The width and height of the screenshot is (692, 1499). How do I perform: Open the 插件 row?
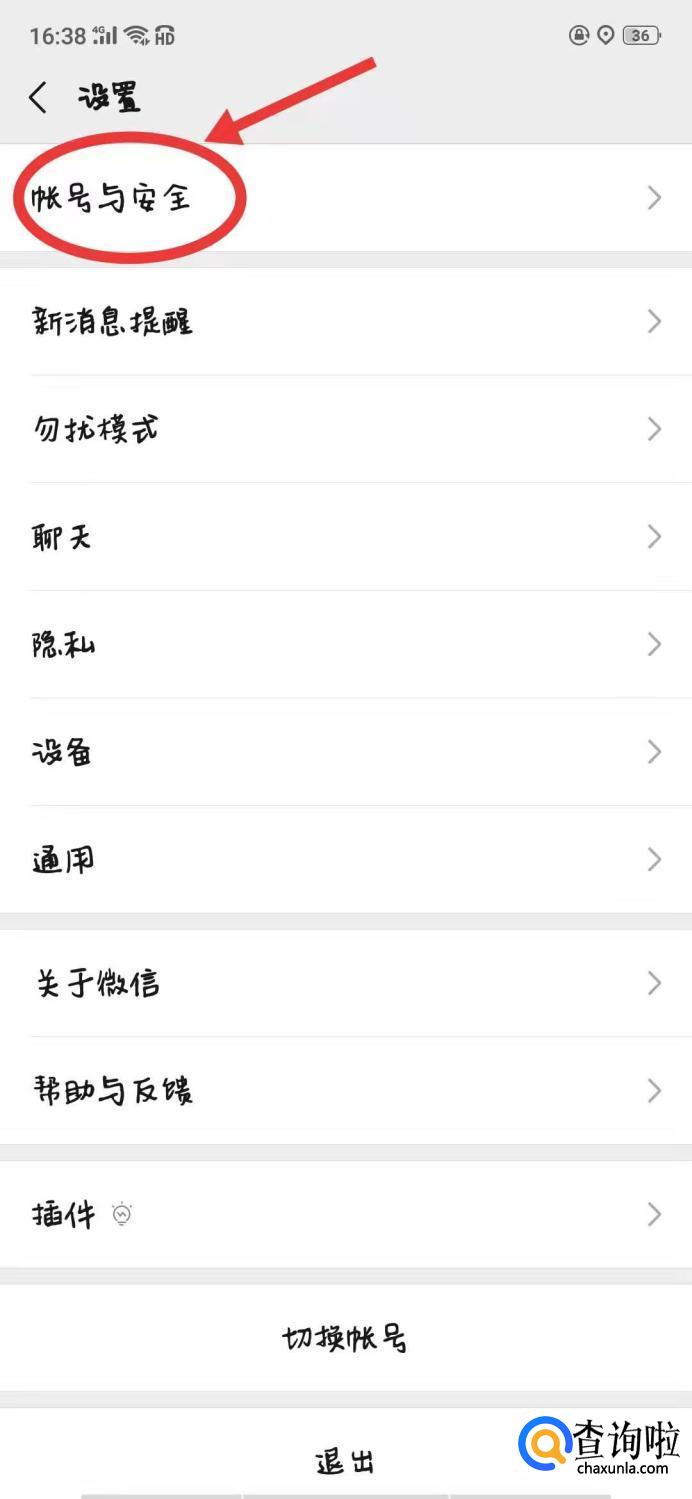(346, 1214)
